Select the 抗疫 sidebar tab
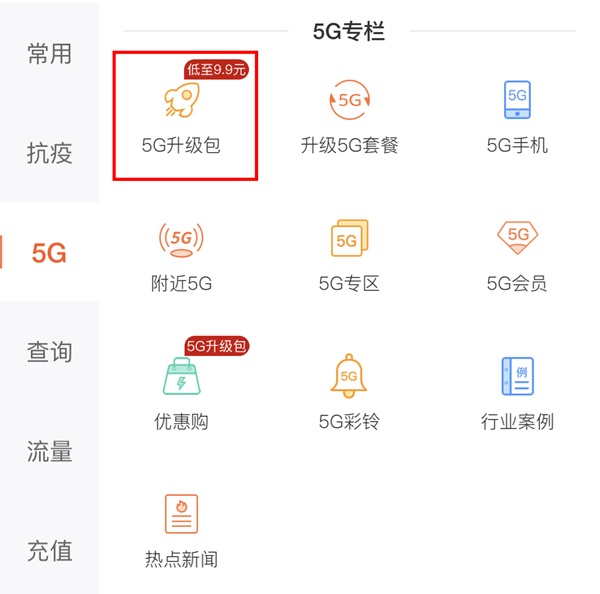Screen dimensions: 600x594 pyautogui.click(x=49, y=154)
